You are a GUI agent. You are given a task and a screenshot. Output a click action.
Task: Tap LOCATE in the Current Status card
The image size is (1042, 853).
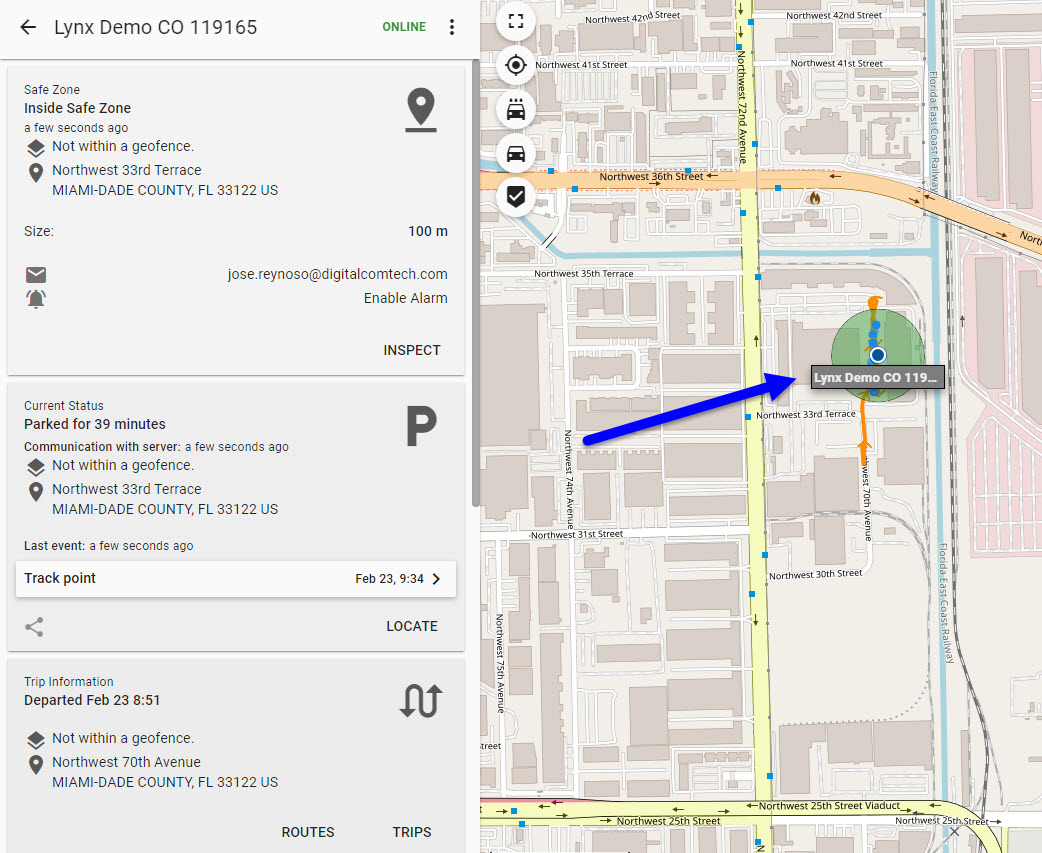411,626
